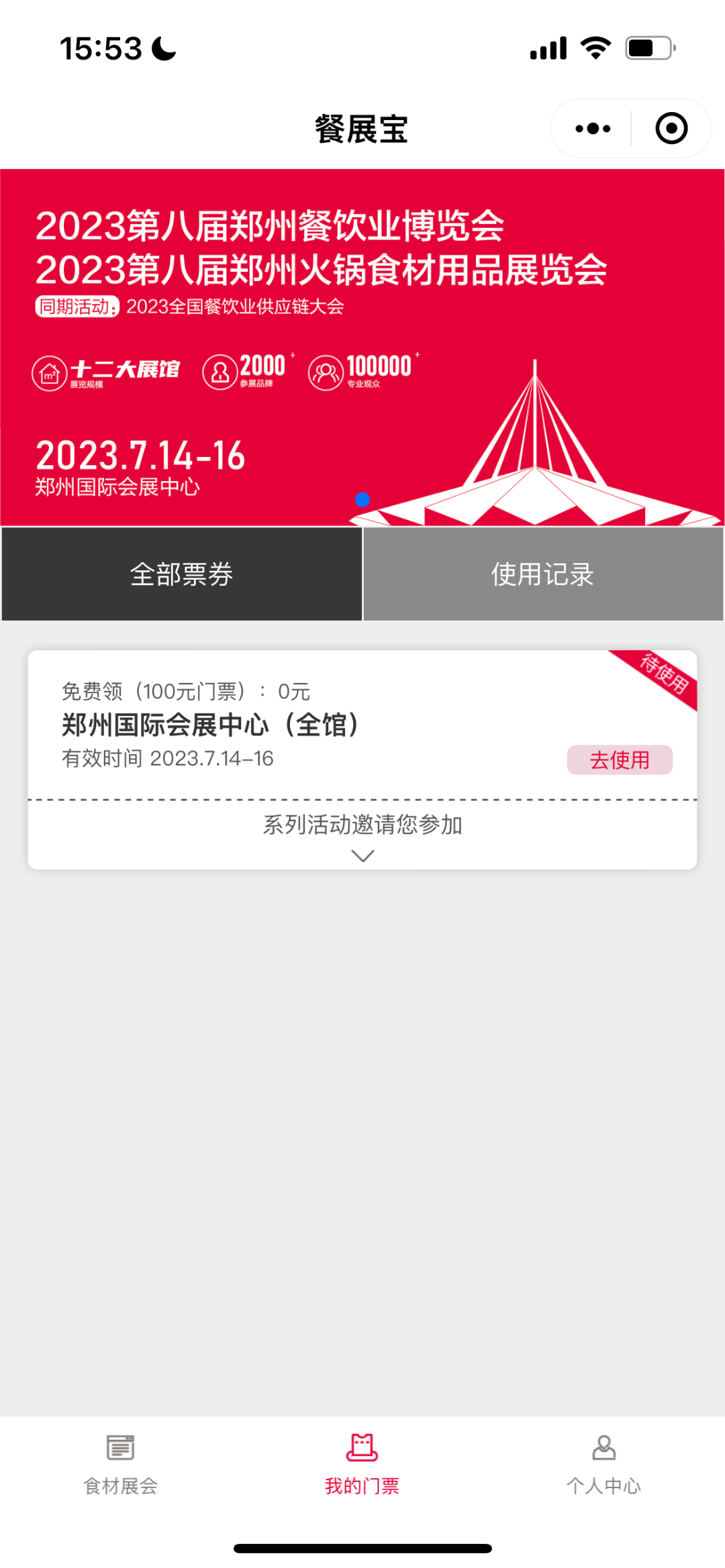Switch to the 使用记录 tab
Screen dimensions: 725x1568
point(542,574)
